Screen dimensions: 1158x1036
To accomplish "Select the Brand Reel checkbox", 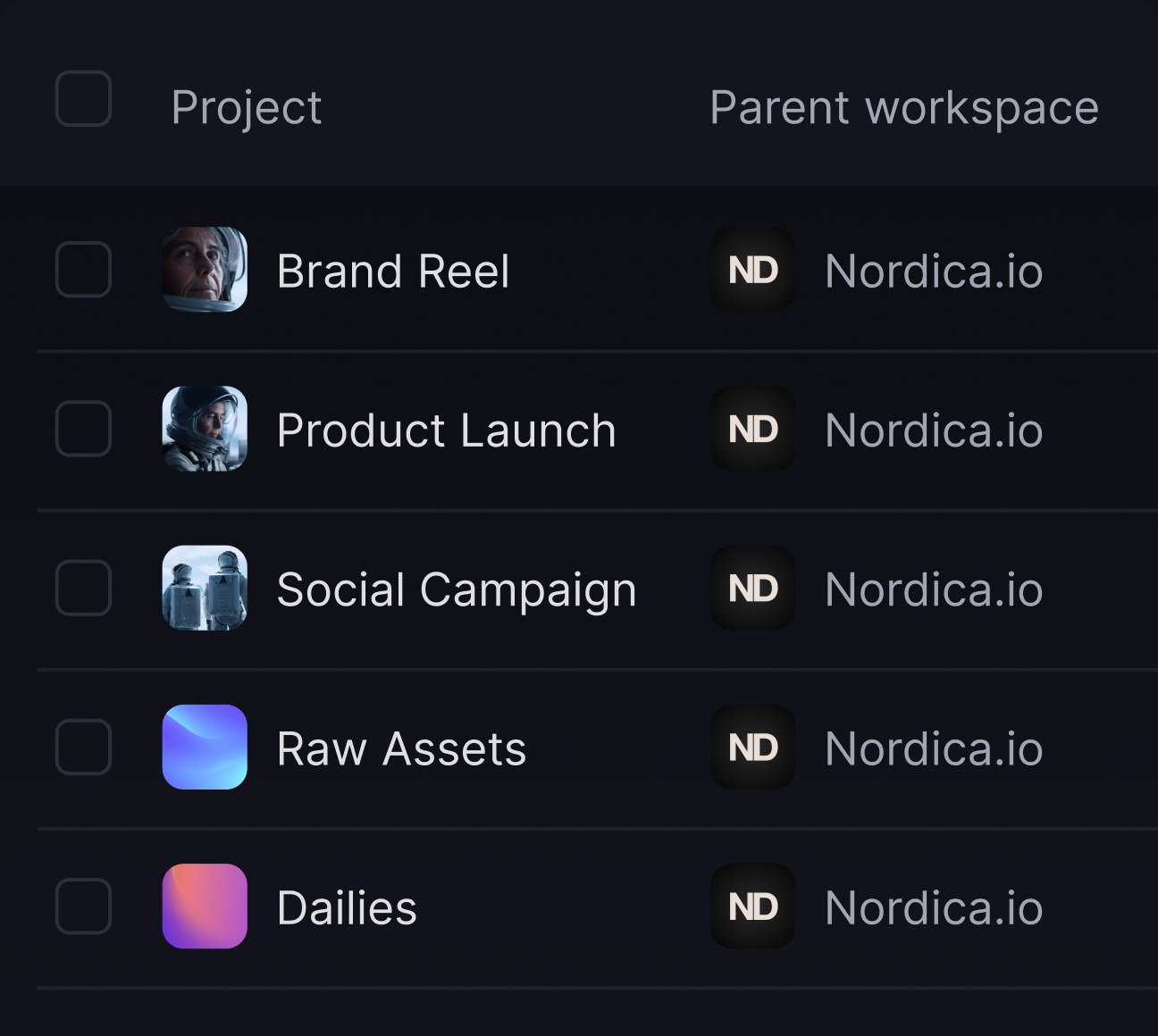I will click(83, 269).
